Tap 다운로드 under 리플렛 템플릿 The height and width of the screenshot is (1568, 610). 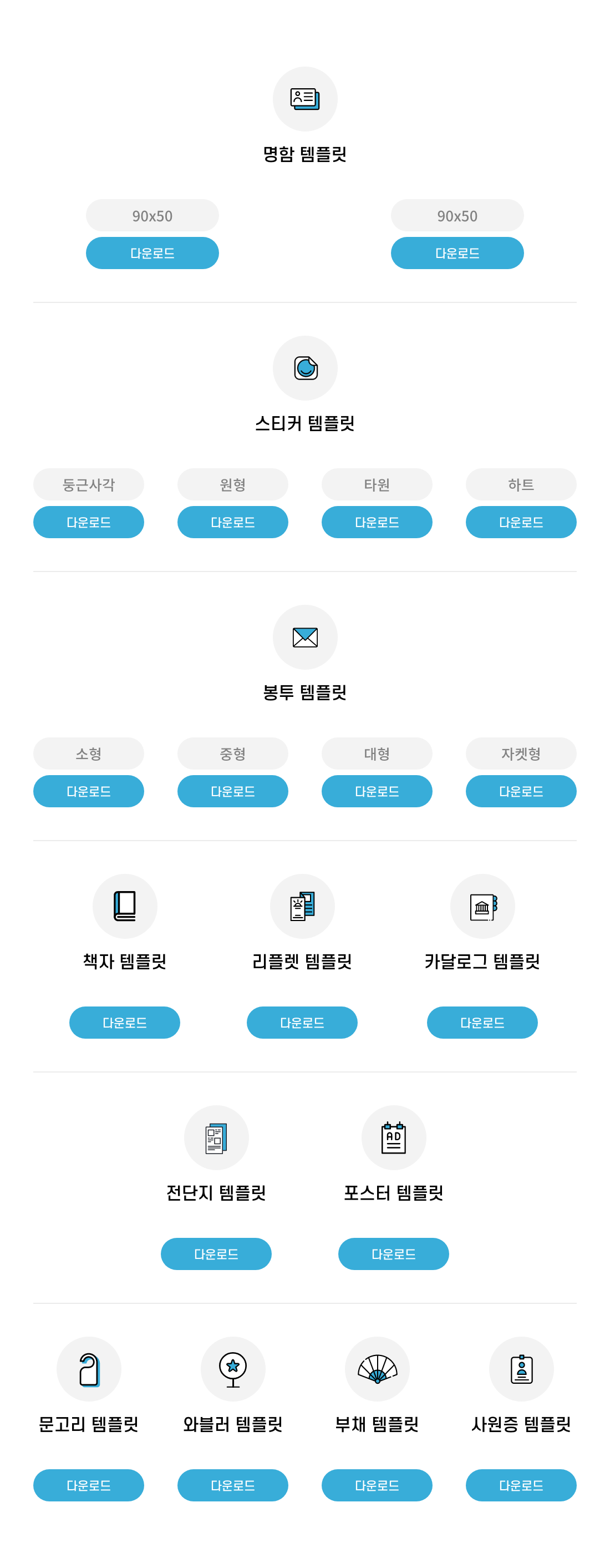pyautogui.click(x=302, y=1022)
